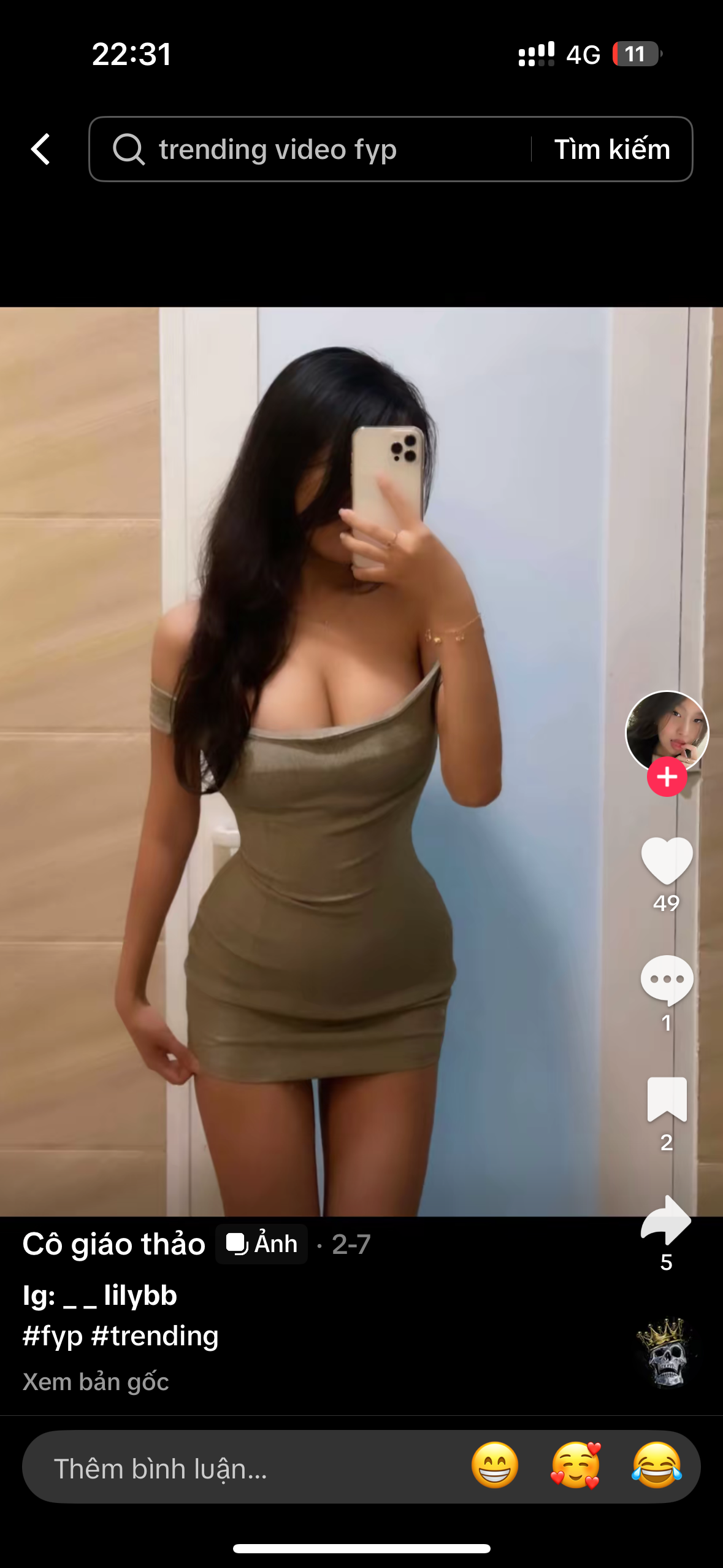The height and width of the screenshot is (1568, 723).
Task: Insert the grinning face emoji
Action: tap(495, 1466)
